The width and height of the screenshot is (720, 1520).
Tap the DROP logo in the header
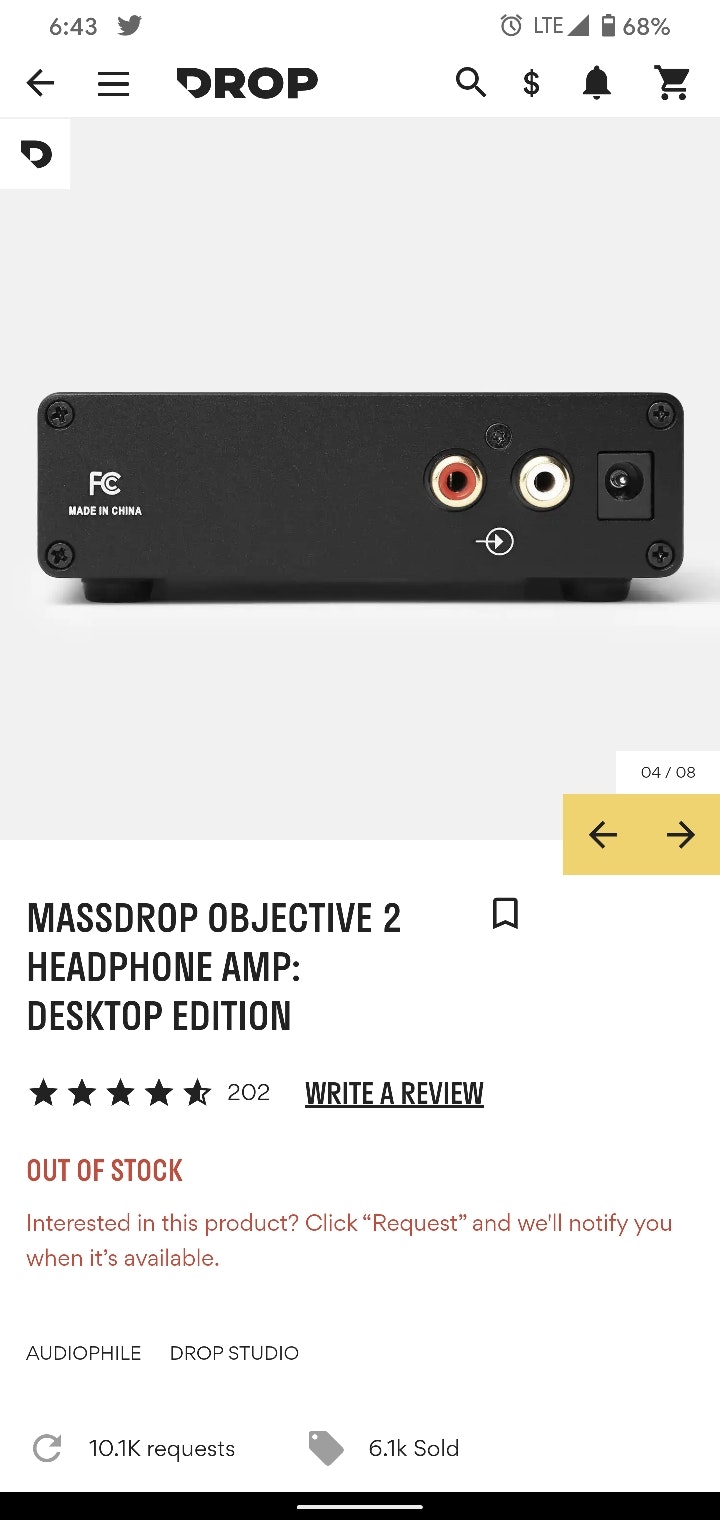click(x=247, y=83)
